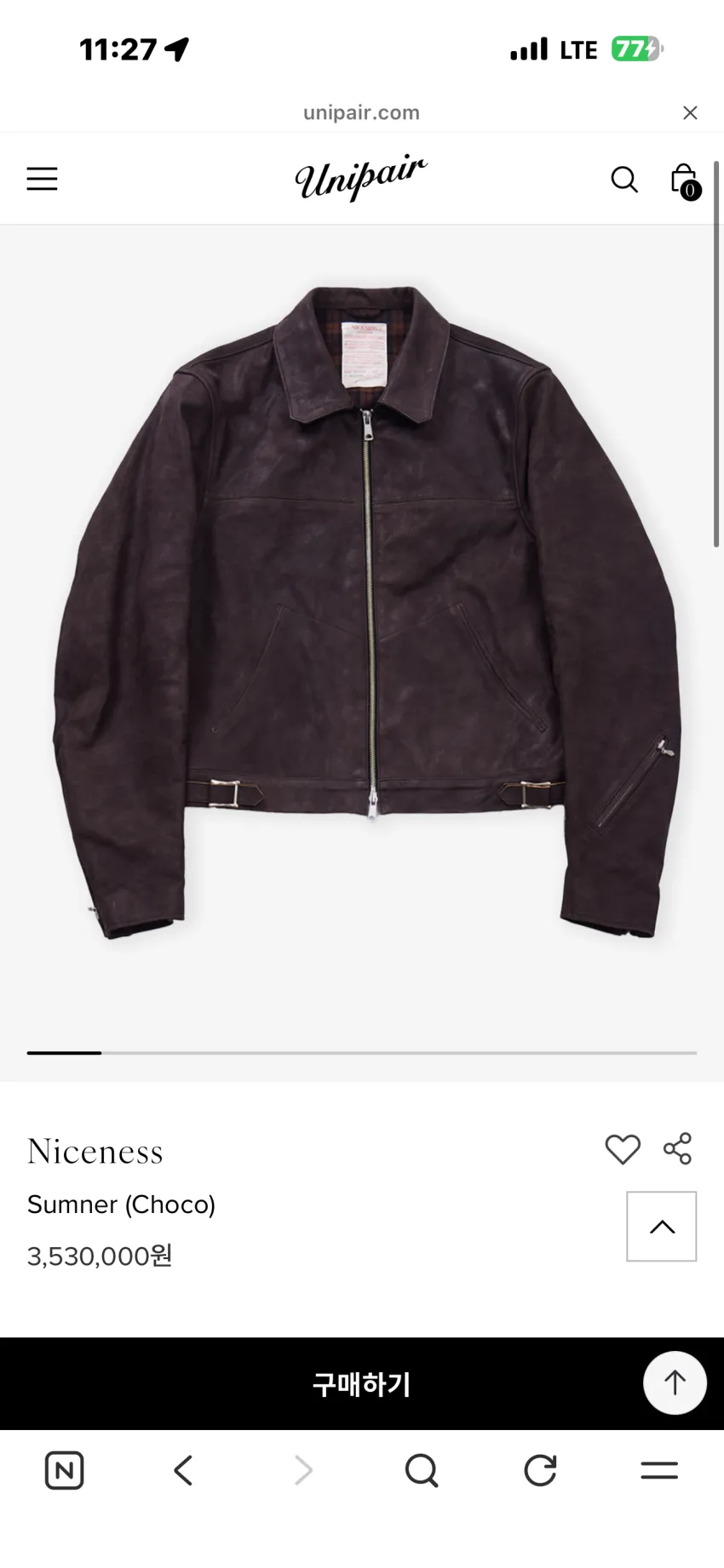Tap the round scroll-to-top arrow

click(x=675, y=1382)
